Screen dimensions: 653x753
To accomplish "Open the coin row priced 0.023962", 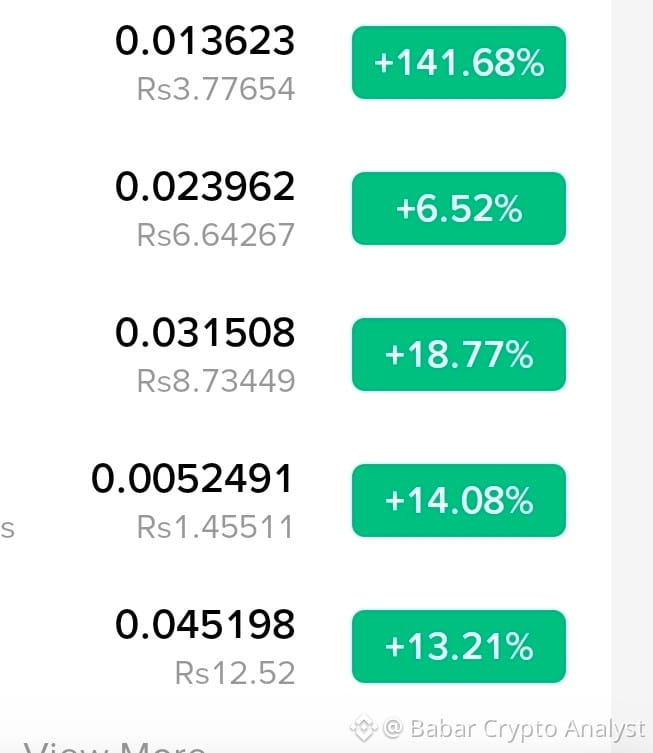I will (x=305, y=208).
